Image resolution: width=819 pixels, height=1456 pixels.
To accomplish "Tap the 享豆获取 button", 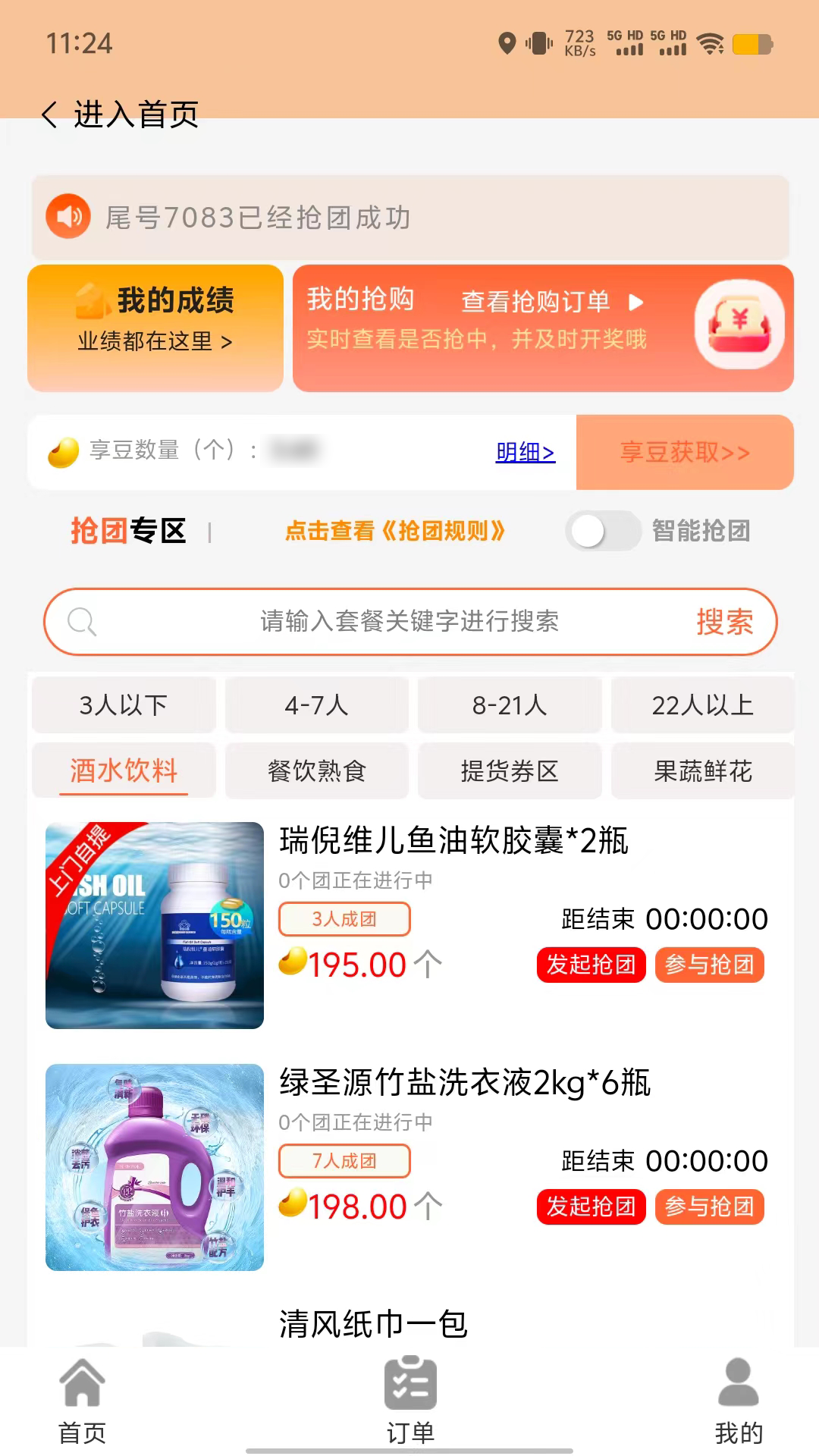I will [x=685, y=453].
